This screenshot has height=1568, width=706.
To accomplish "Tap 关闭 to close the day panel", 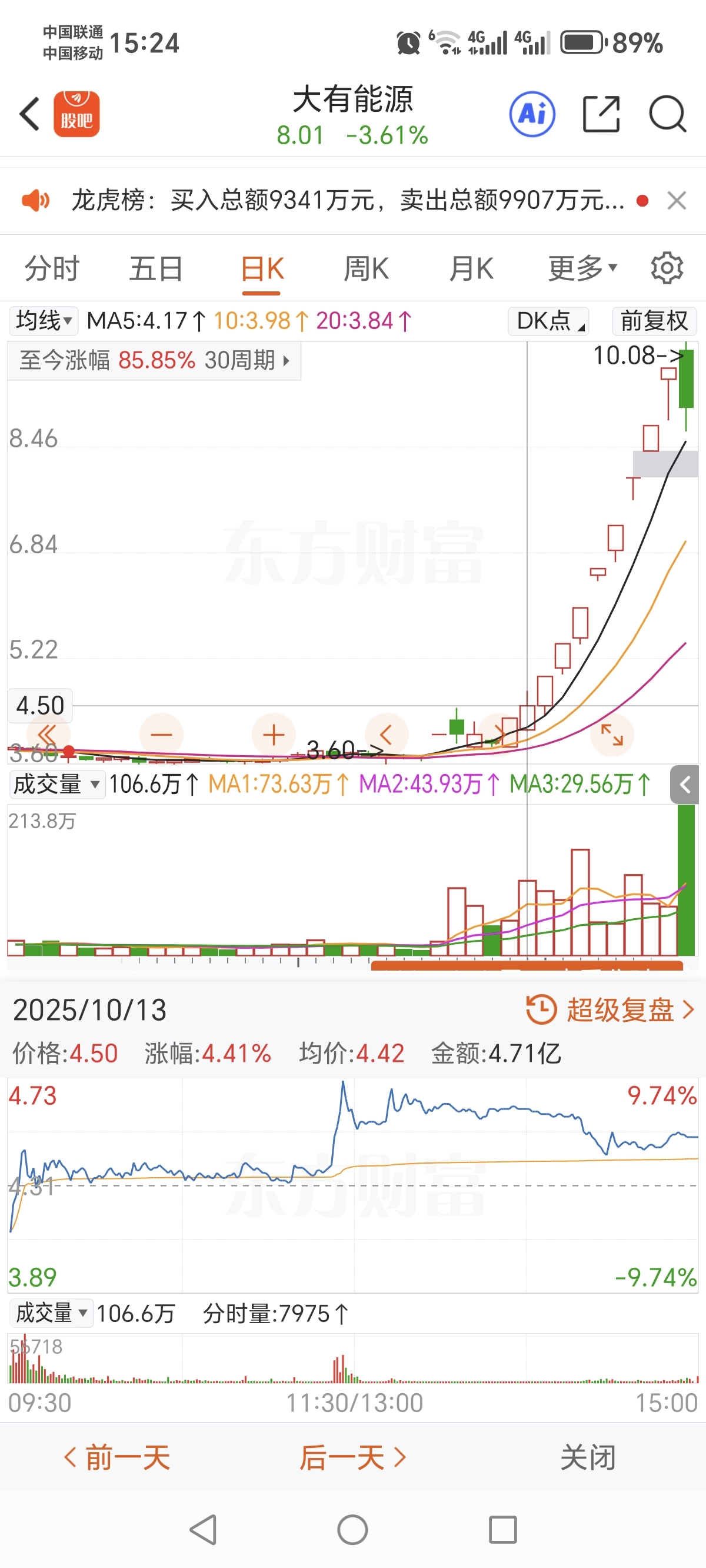I will click(x=588, y=1457).
